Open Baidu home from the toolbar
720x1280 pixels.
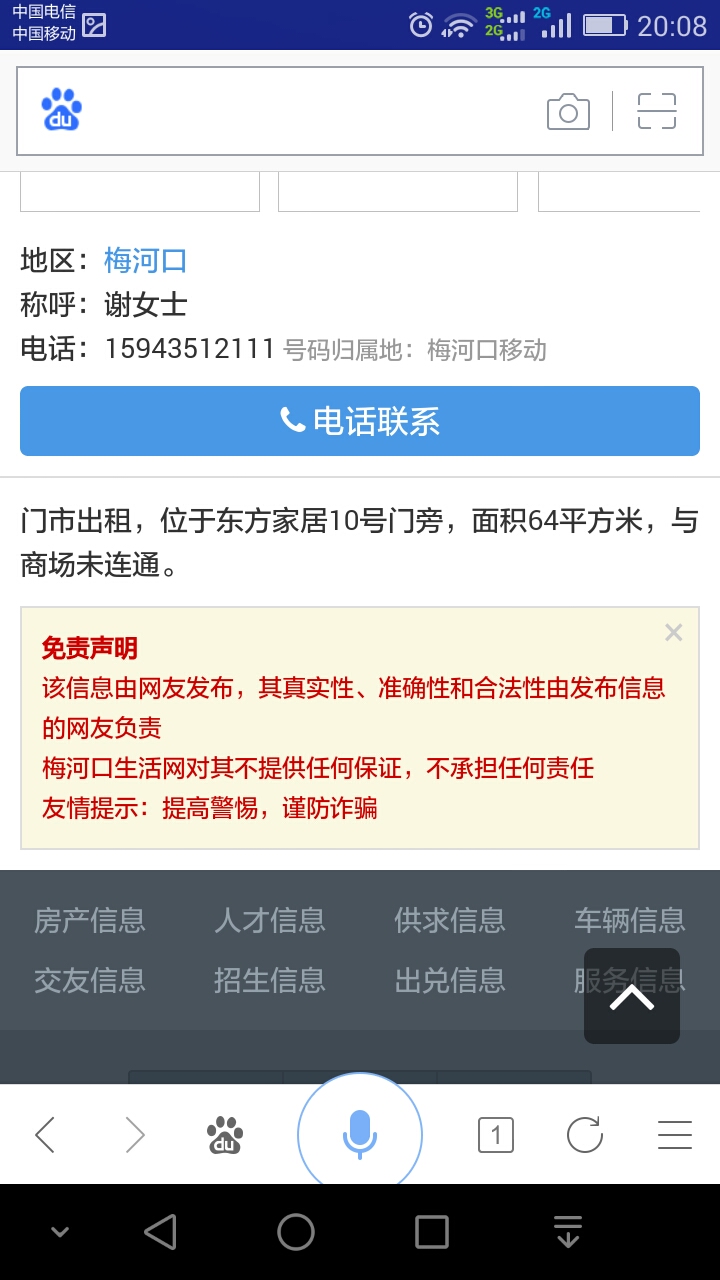(x=225, y=1135)
